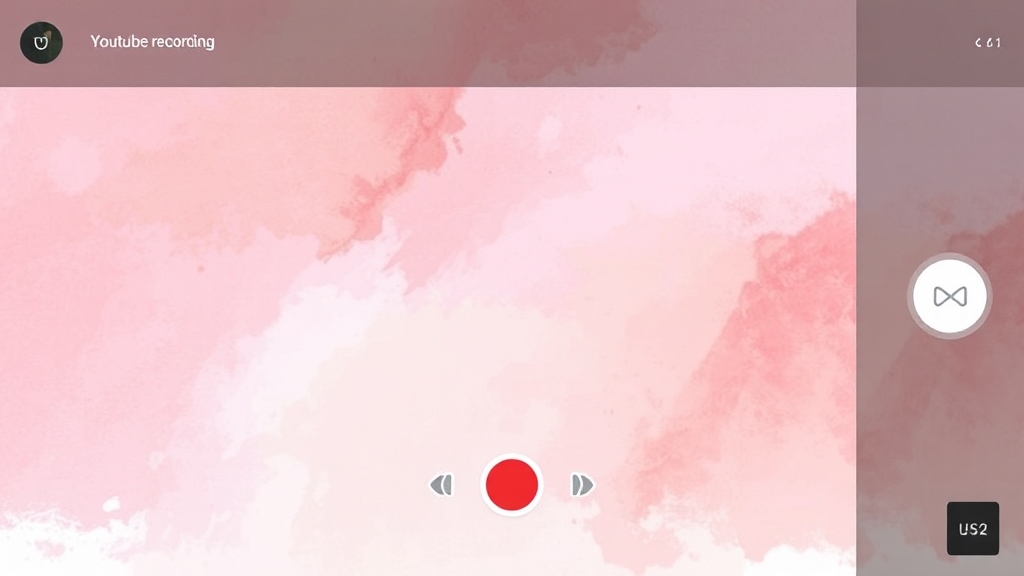Viewport: 1024px width, 576px height.
Task: Tap the rewind arrow left of record
Action: point(441,485)
